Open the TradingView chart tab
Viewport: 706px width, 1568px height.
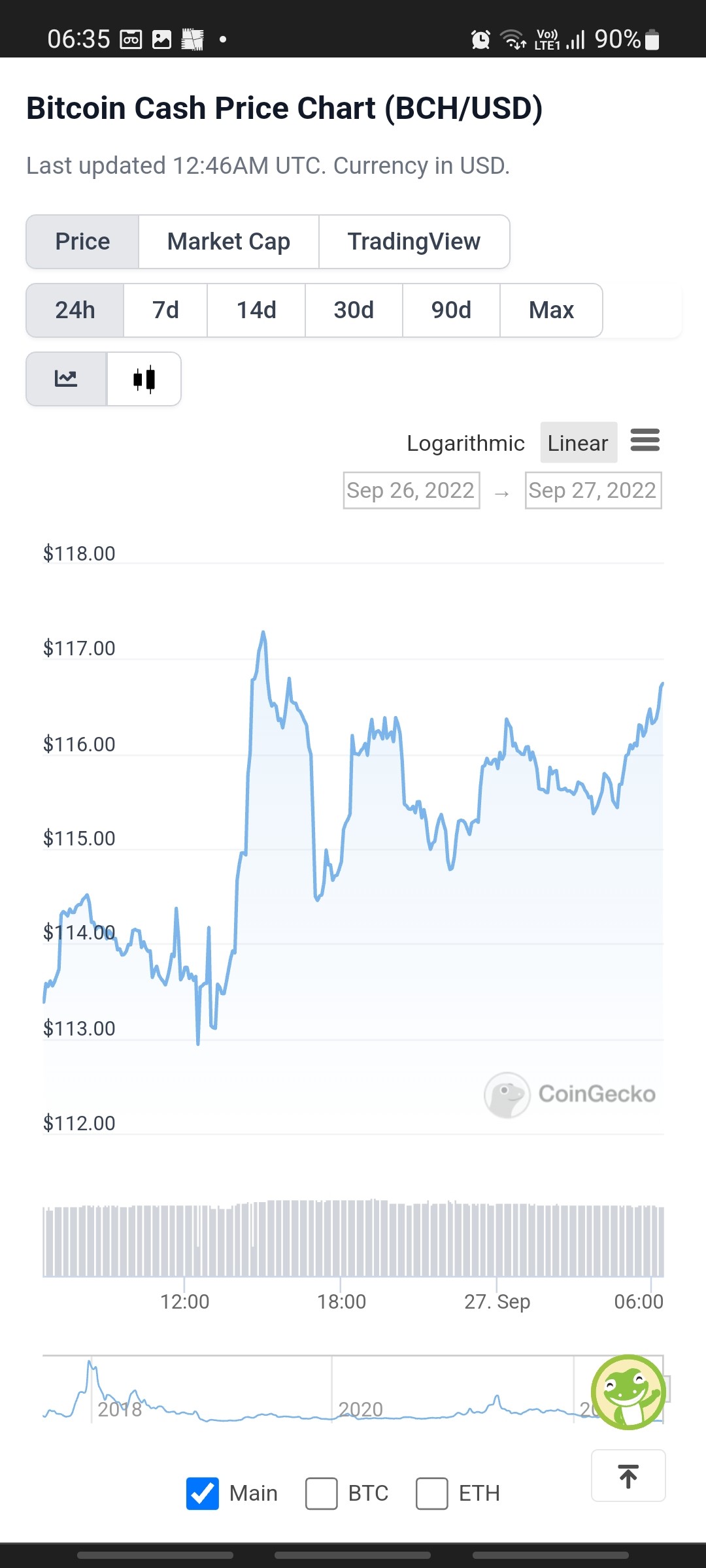tap(414, 242)
